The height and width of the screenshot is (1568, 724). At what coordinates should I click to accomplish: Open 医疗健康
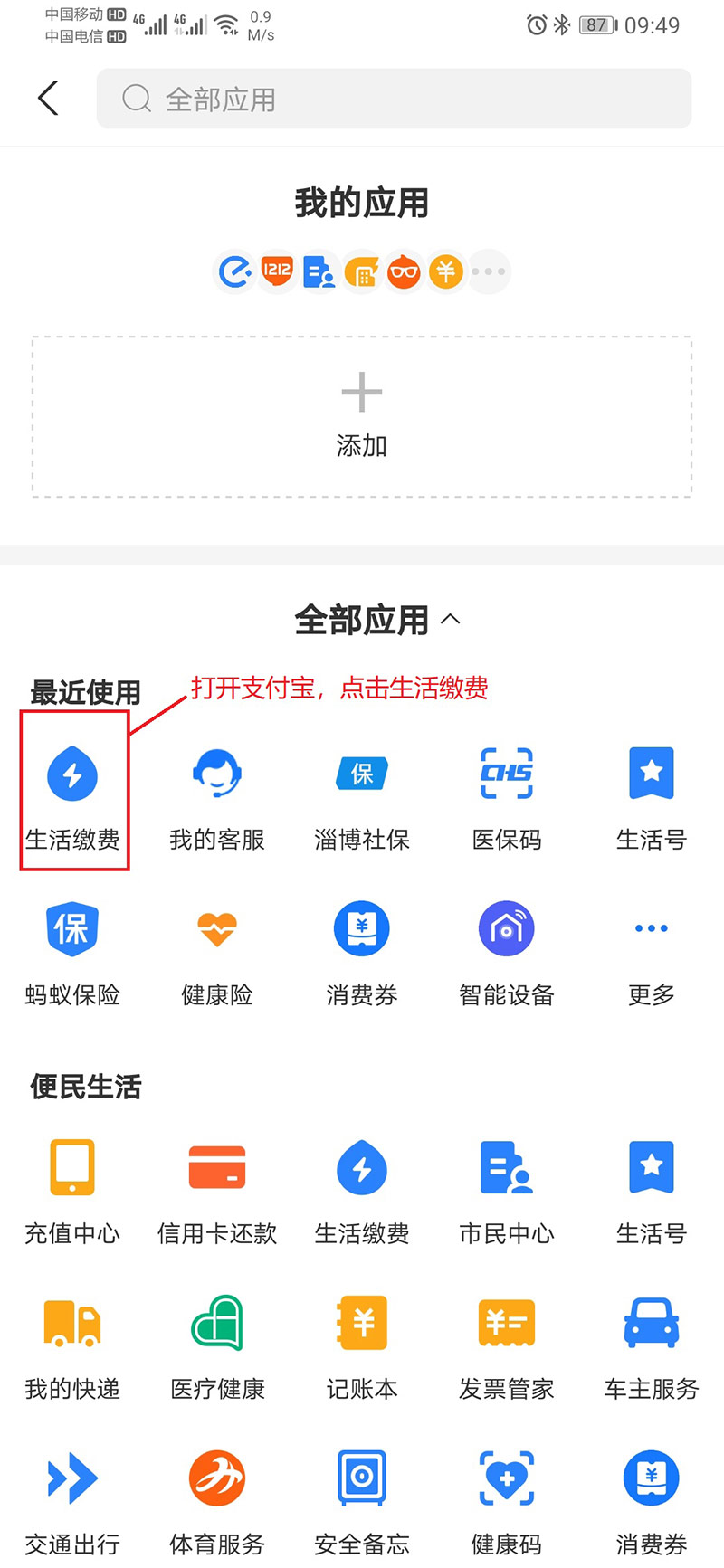click(x=217, y=1345)
